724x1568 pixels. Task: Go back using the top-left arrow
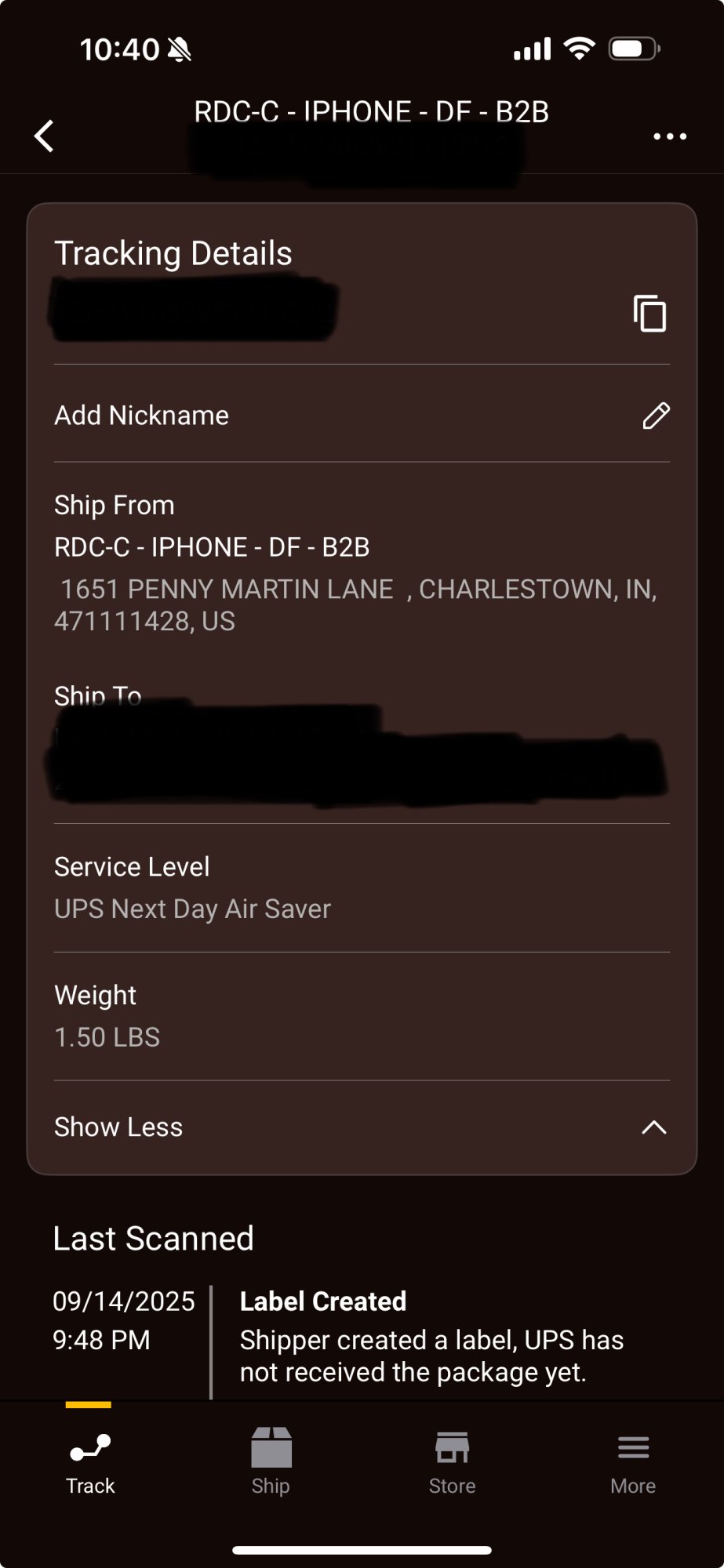[x=45, y=136]
